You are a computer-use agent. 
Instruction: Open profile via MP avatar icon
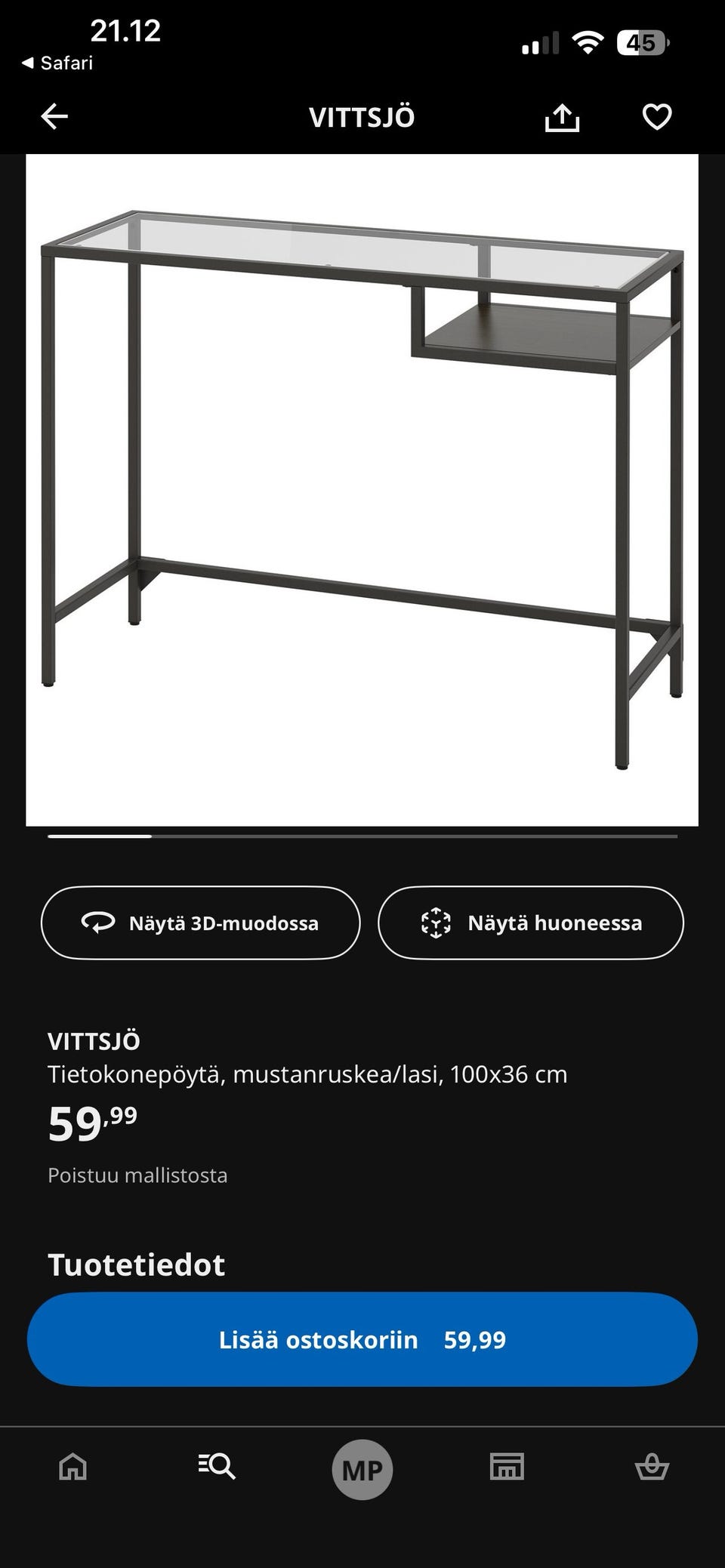pyautogui.click(x=362, y=1468)
